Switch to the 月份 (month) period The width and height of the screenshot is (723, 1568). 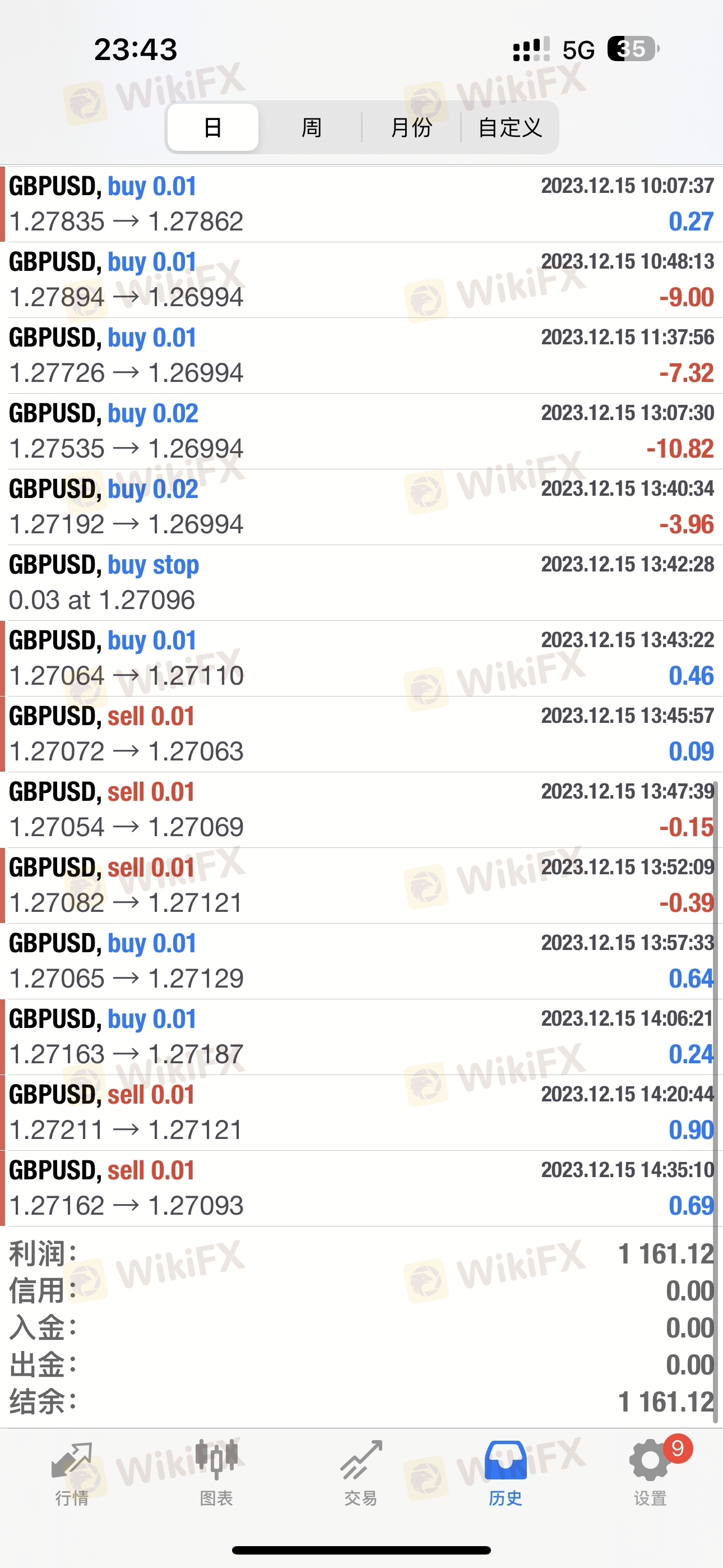[x=411, y=128]
